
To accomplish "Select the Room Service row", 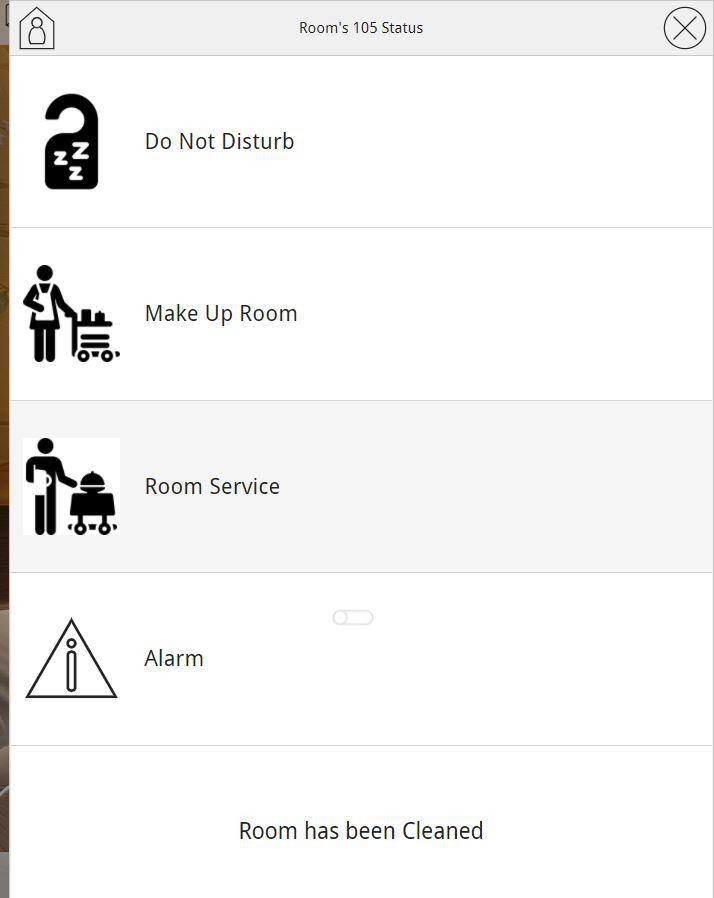I will point(212,487).
